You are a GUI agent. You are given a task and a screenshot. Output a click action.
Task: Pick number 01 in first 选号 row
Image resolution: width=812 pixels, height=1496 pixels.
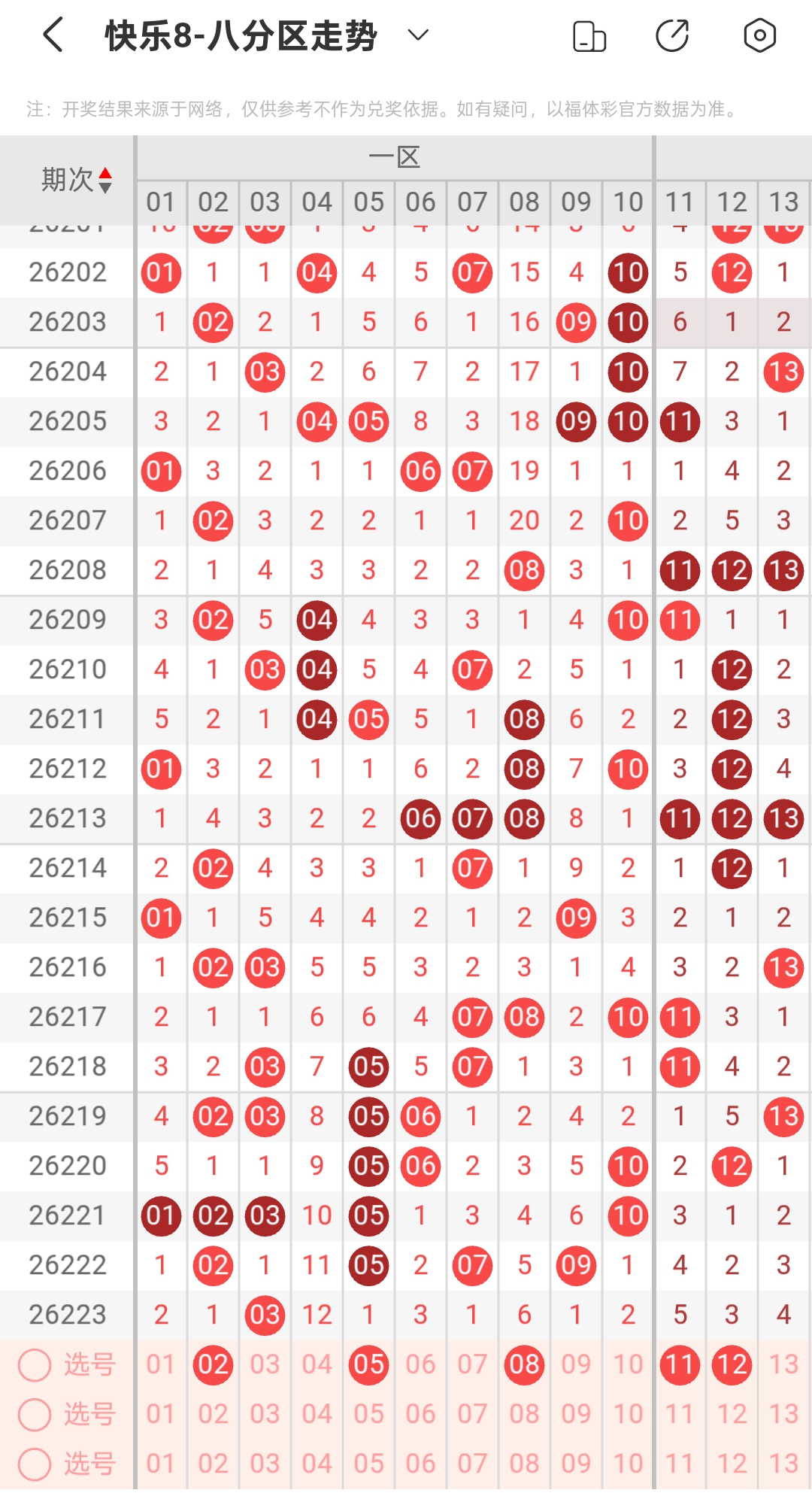click(161, 1365)
